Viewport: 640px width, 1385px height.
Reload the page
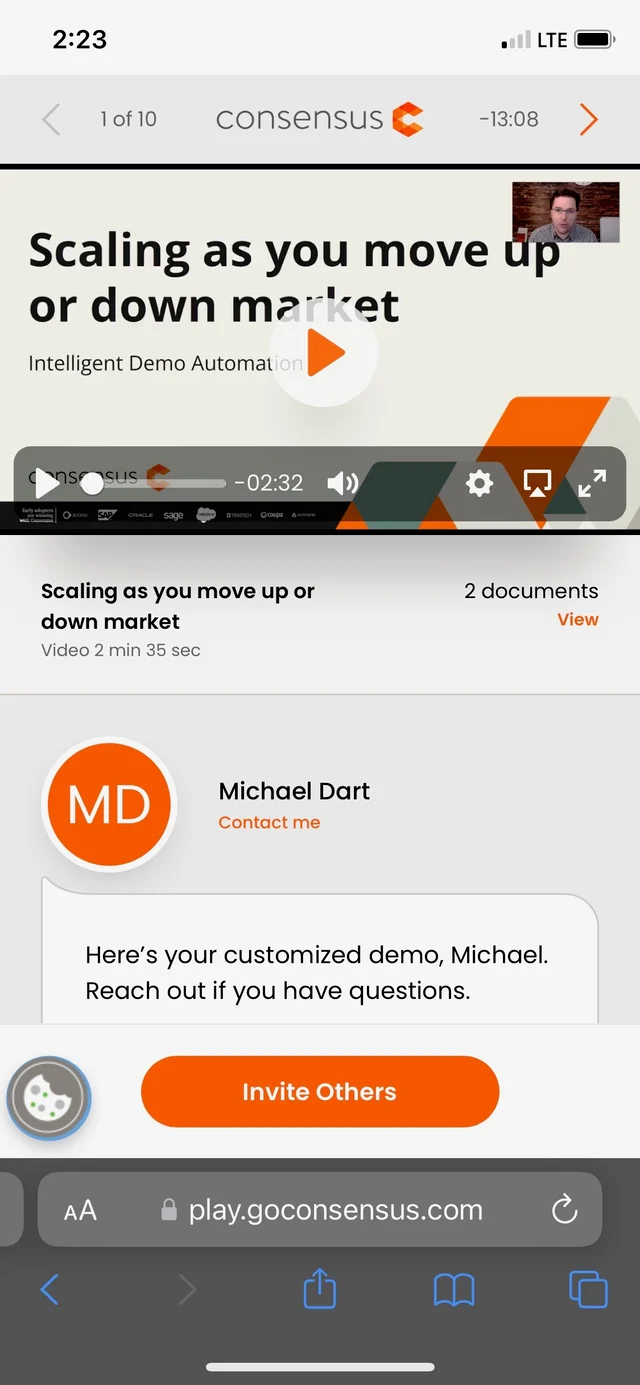pyautogui.click(x=565, y=1209)
